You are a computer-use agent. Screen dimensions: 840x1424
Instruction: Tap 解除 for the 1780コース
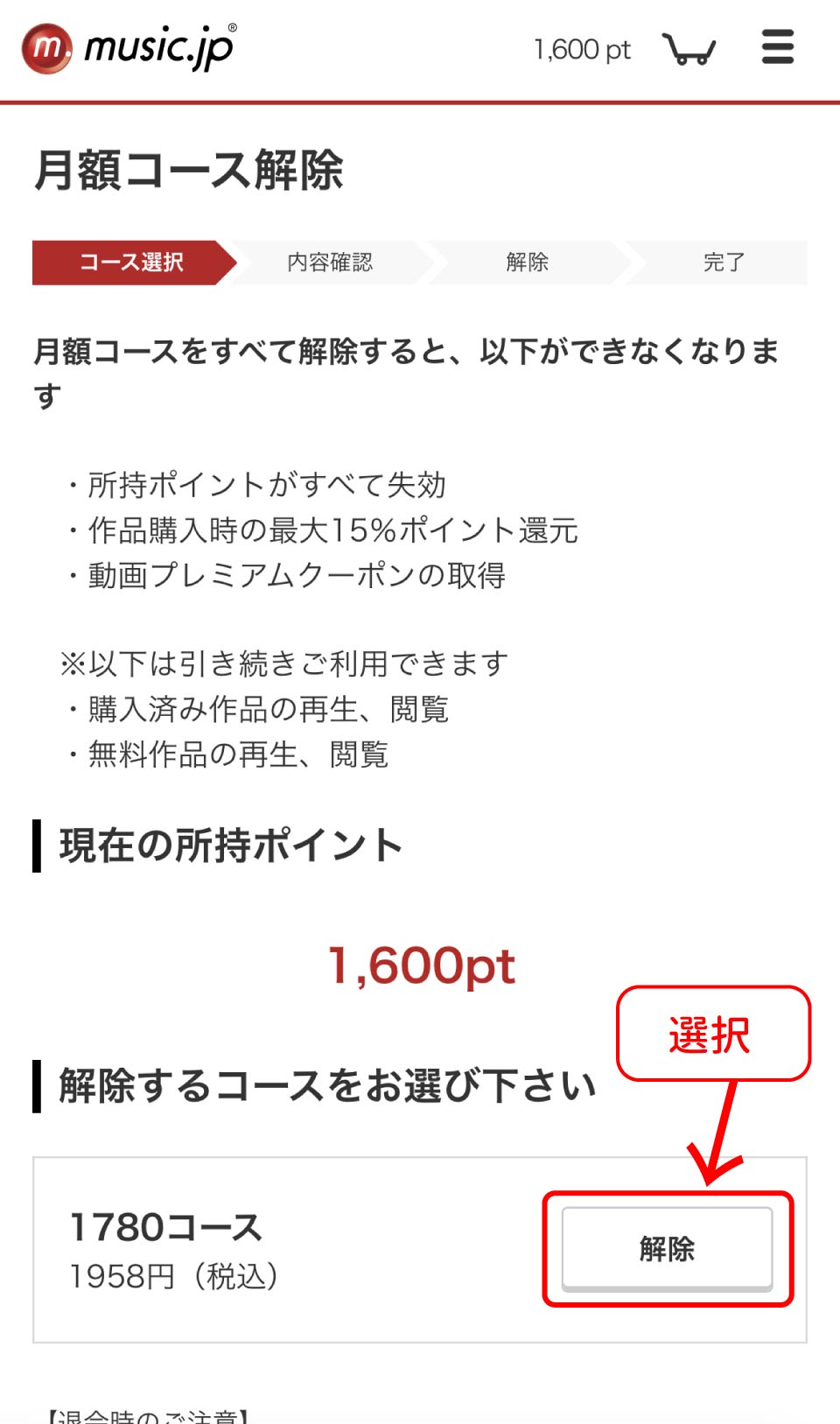coord(667,1248)
